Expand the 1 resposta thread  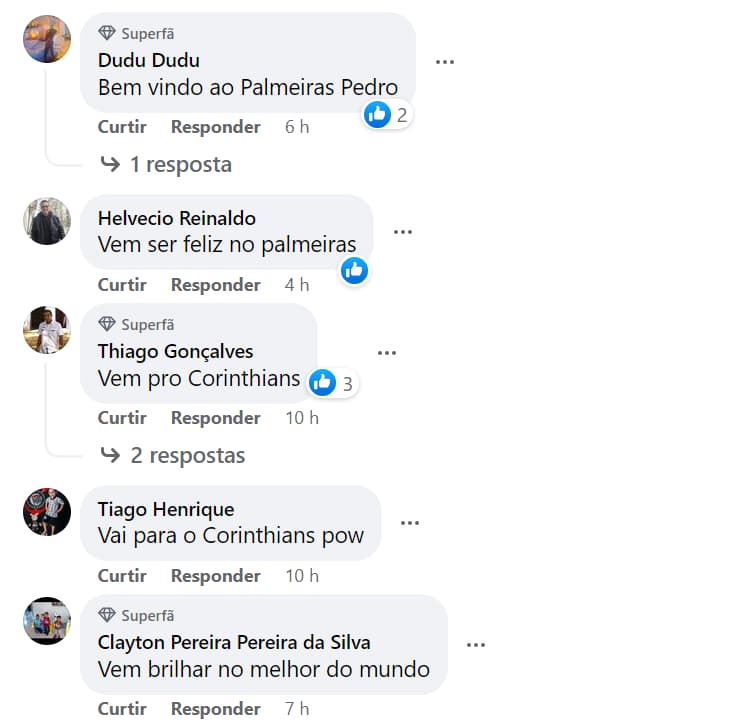[x=180, y=164]
